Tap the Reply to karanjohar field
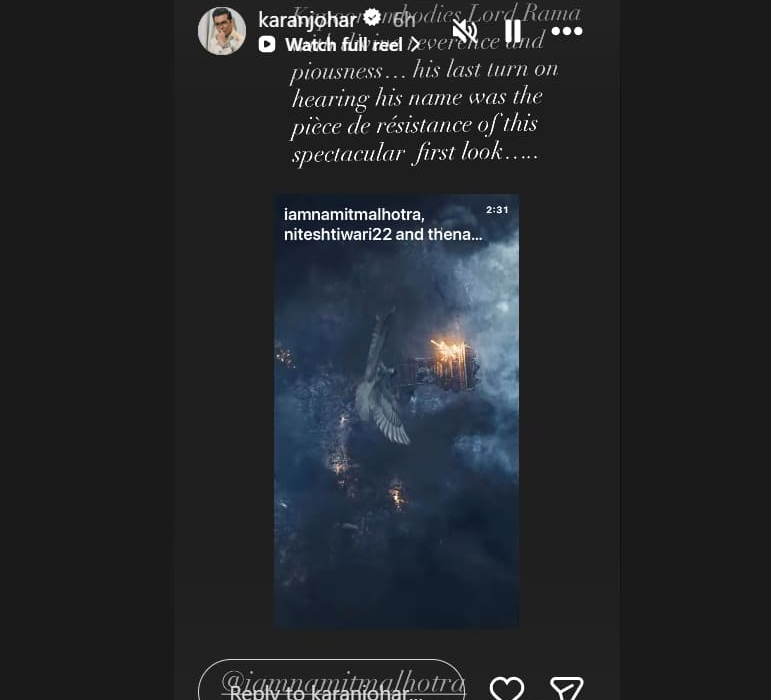This screenshot has height=700, width=771. [332, 684]
